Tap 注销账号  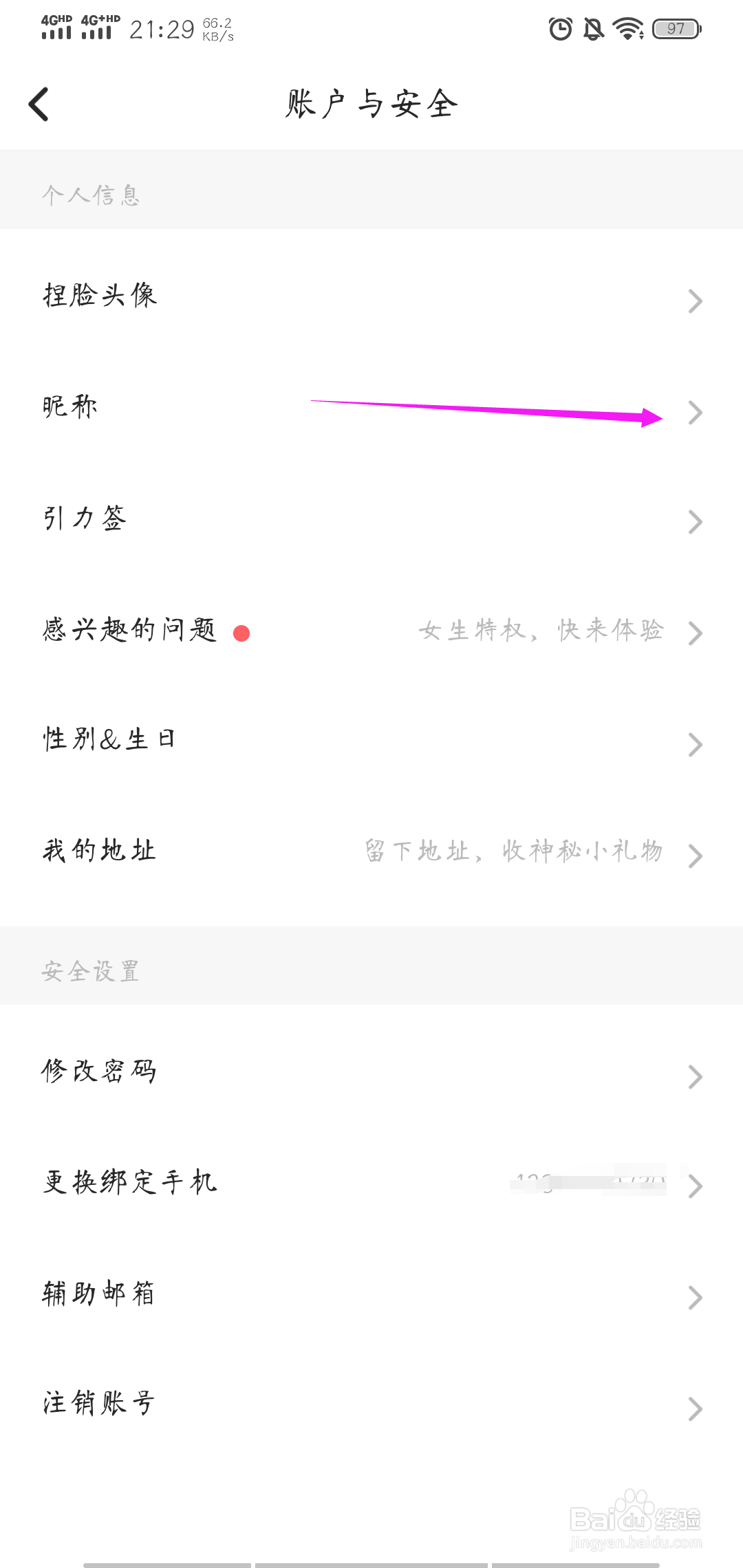371,1406
